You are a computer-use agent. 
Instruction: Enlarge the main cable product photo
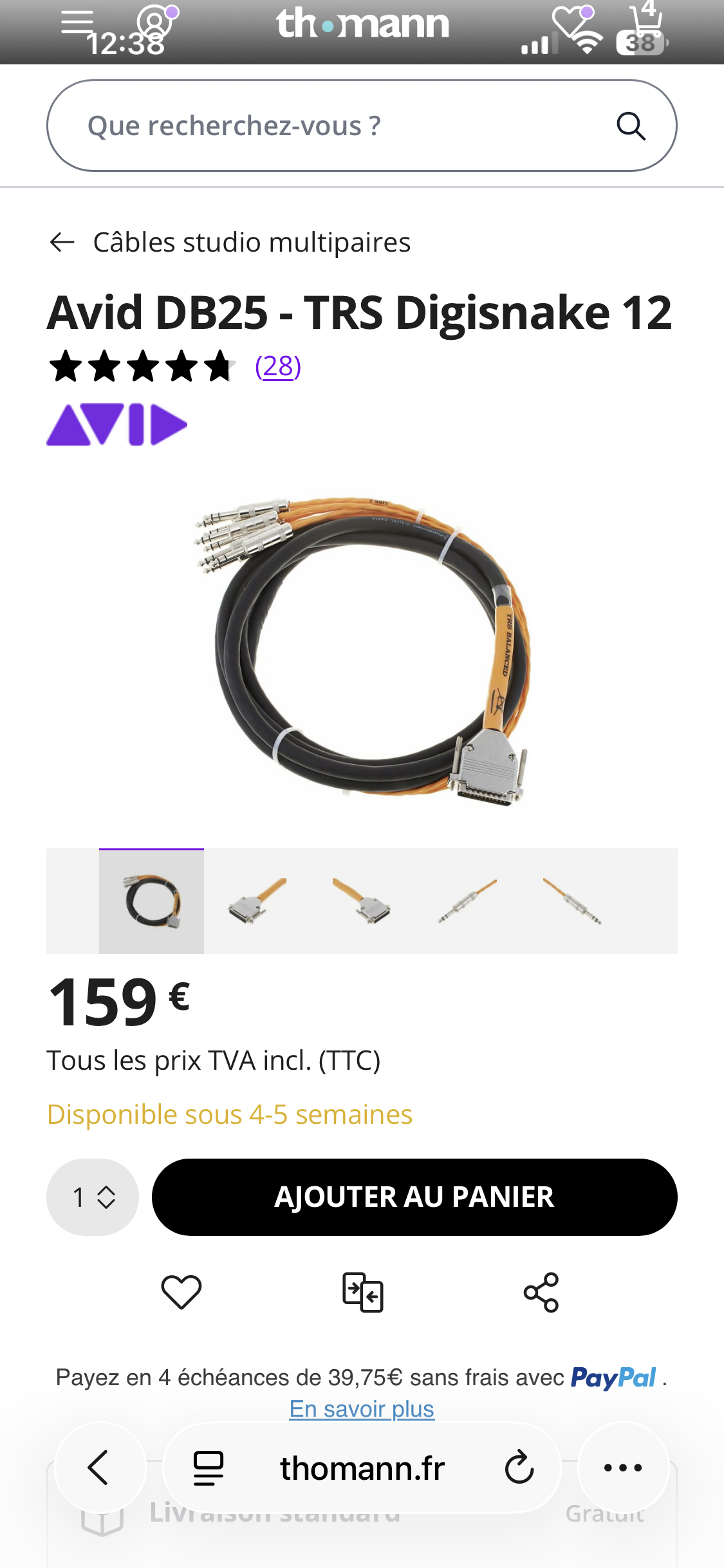tap(362, 650)
